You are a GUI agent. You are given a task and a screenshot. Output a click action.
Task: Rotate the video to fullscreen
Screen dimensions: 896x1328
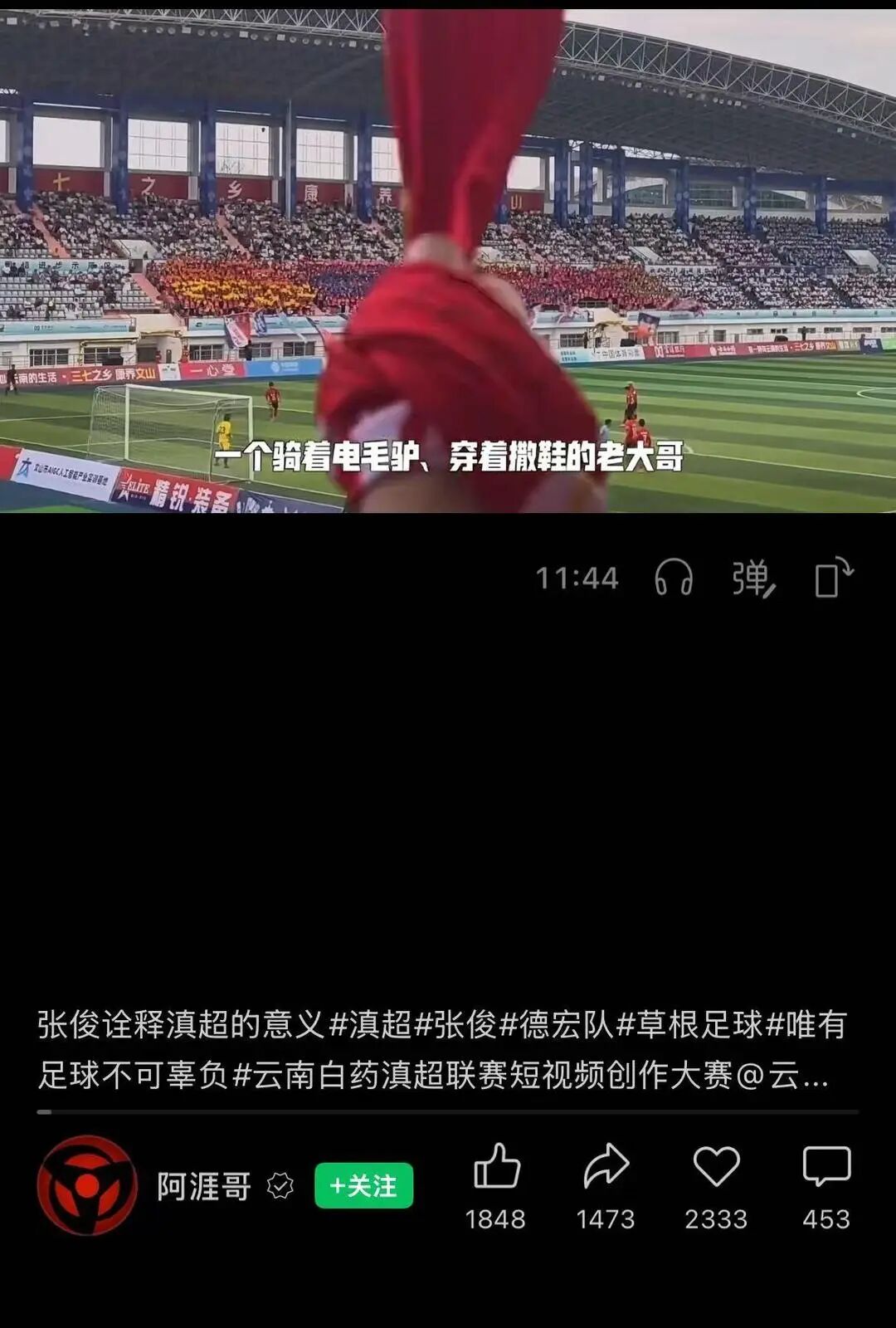point(834,578)
